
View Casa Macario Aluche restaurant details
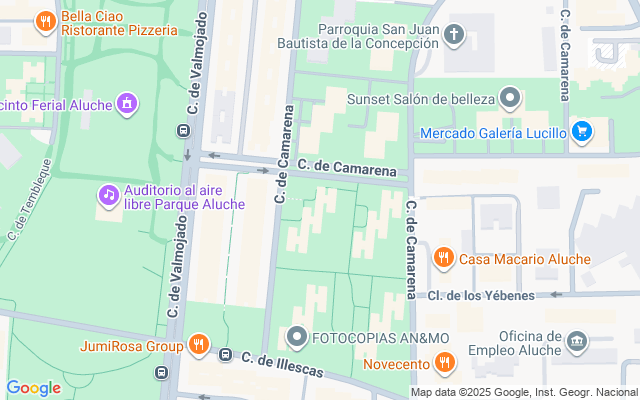pos(444,259)
